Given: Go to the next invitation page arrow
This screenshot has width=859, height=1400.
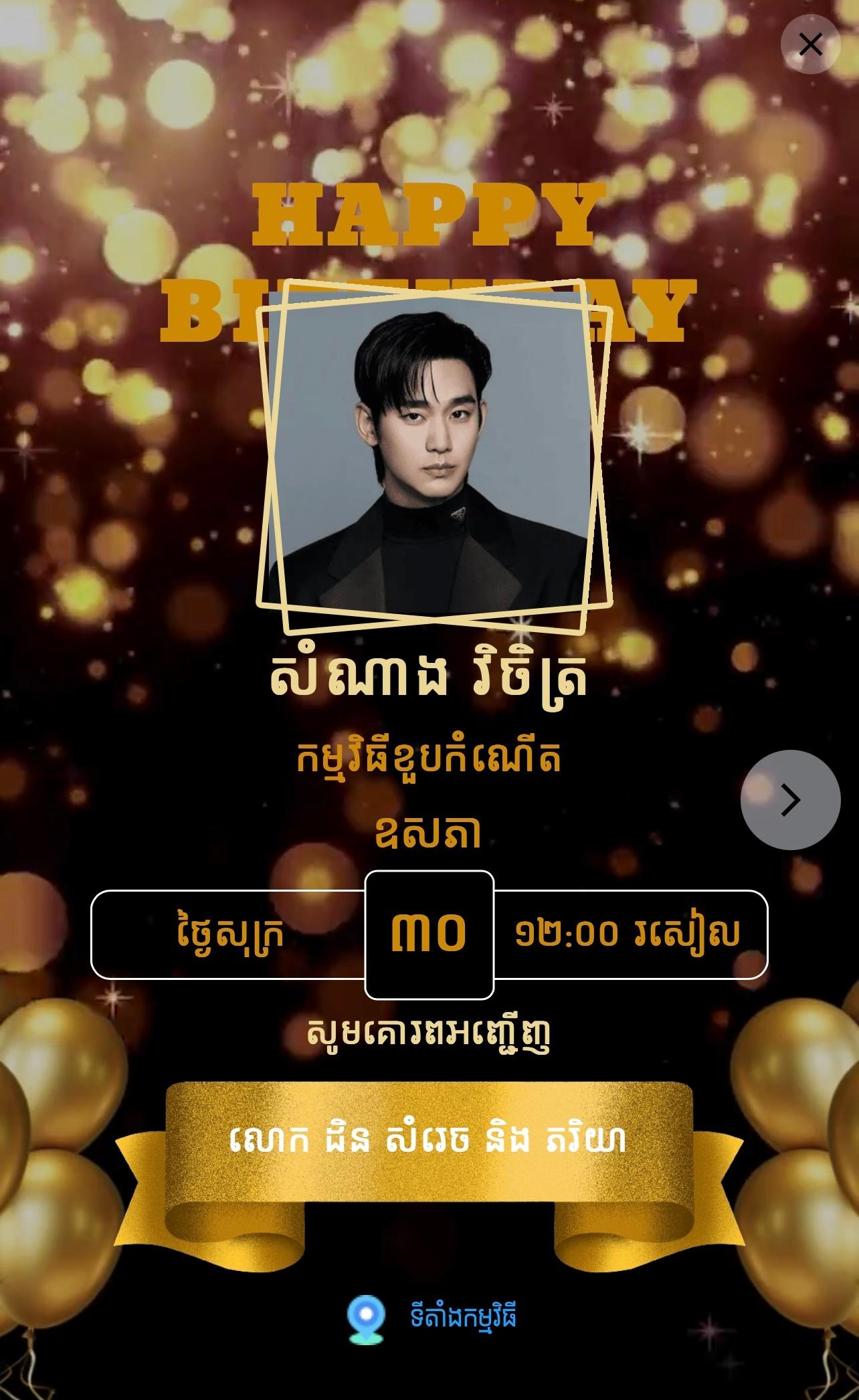Looking at the screenshot, I should [790, 800].
